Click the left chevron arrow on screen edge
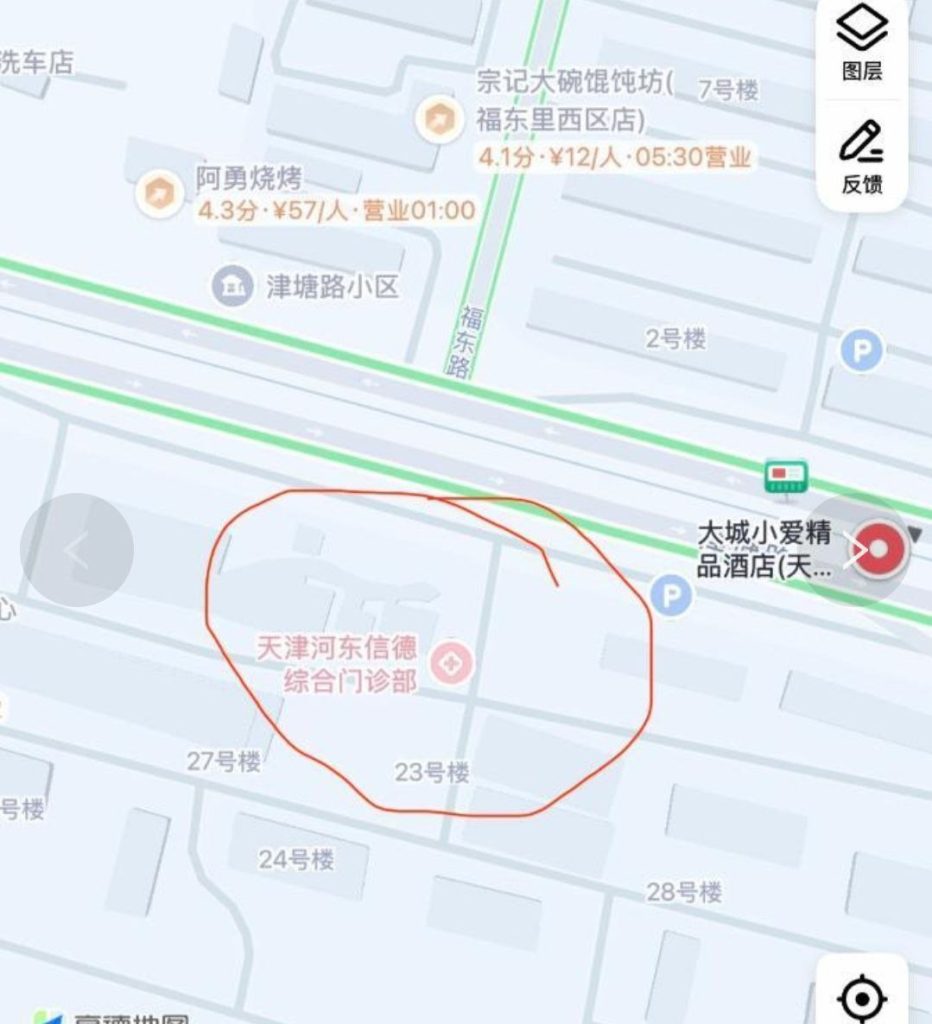The height and width of the screenshot is (1024, 932). point(75,548)
